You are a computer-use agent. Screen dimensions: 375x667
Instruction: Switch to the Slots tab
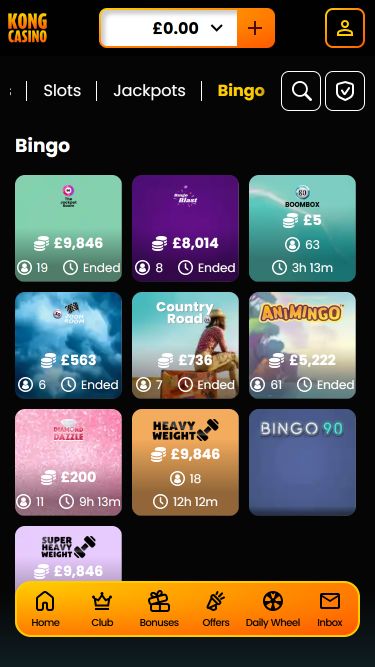click(x=62, y=91)
